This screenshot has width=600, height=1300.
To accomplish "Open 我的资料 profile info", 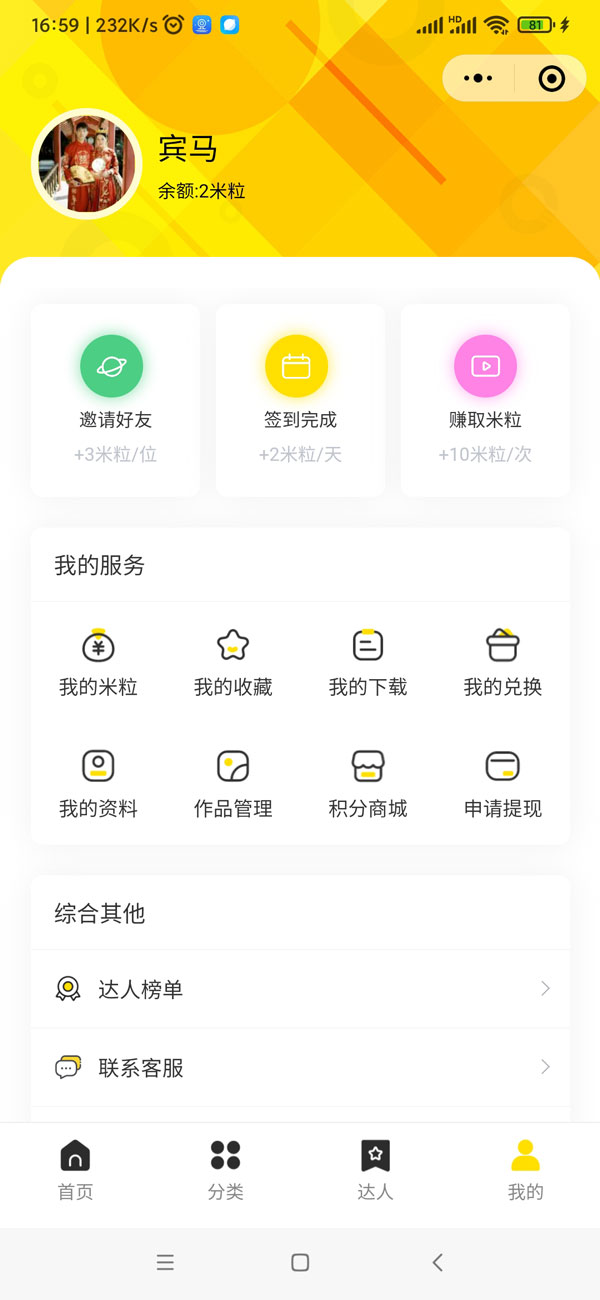I will point(98,784).
